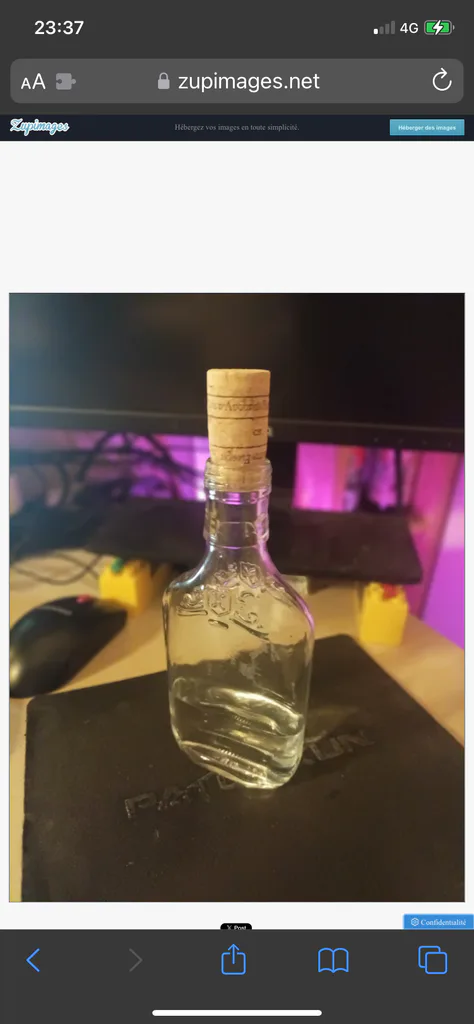Open the Zupimages logo home link

coord(39,127)
